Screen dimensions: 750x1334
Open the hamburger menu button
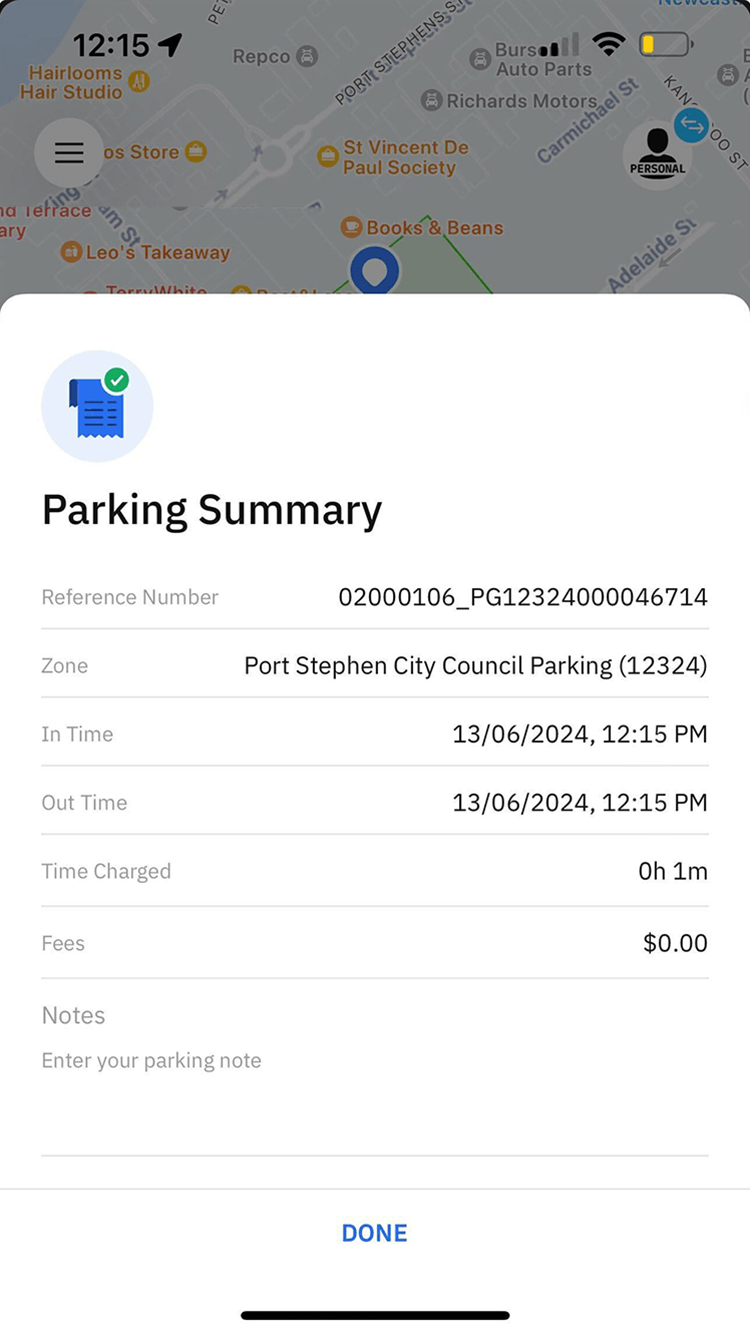click(x=69, y=152)
